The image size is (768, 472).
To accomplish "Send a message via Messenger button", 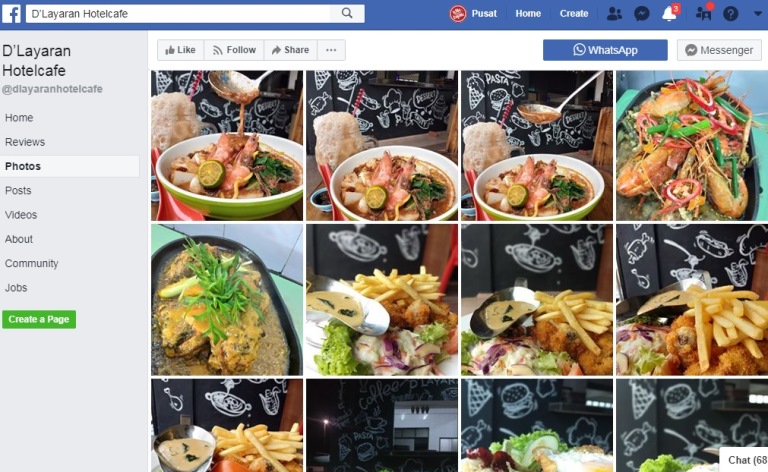I will click(x=720, y=50).
